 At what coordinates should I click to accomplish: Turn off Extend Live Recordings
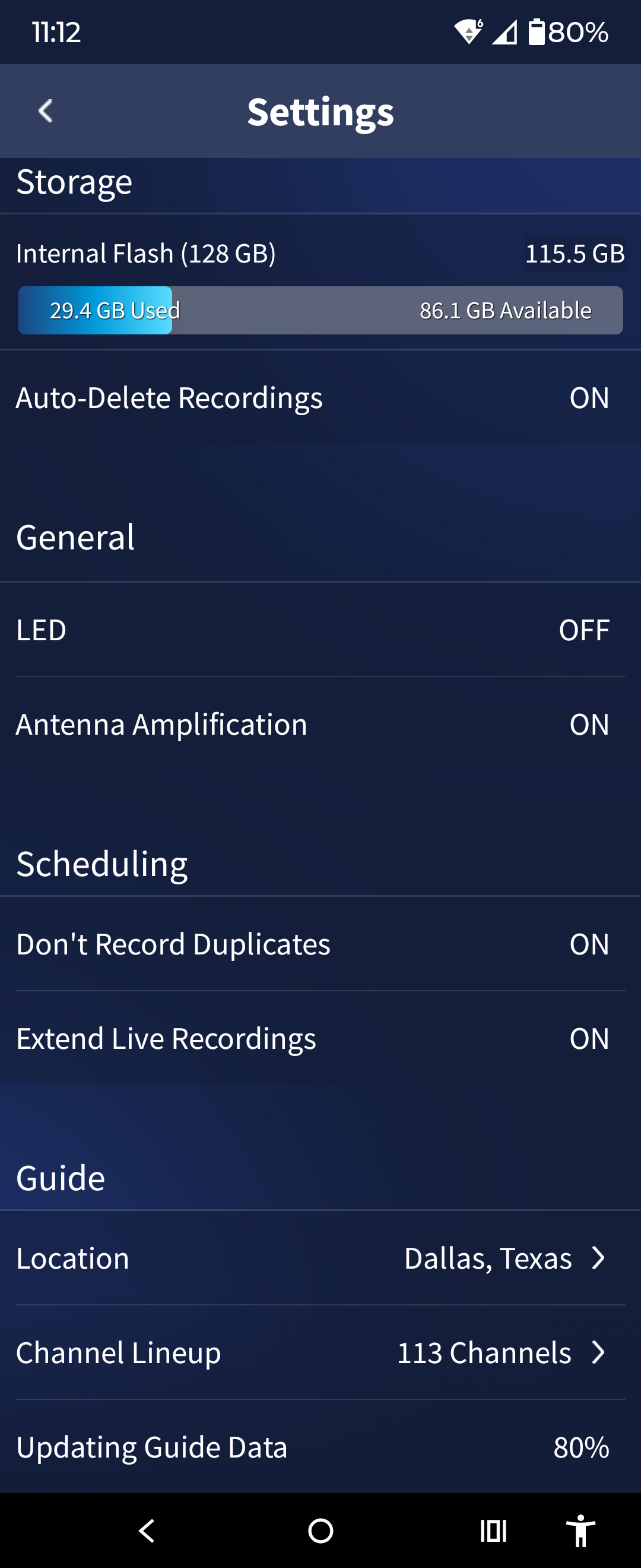pyautogui.click(x=588, y=1038)
